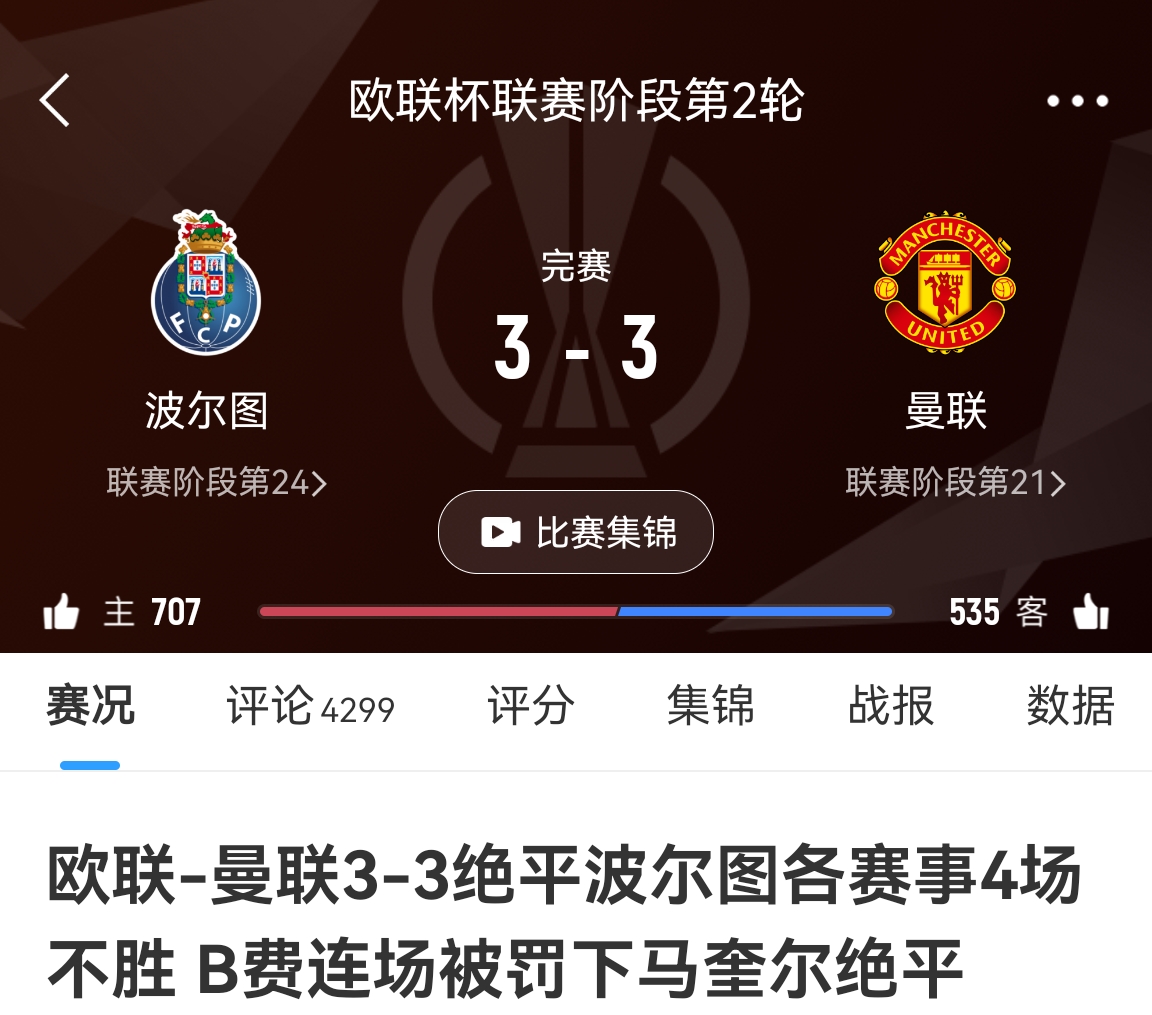Like the away team 客 thumbs-up
Image resolution: width=1152 pixels, height=1015 pixels.
coord(1091,611)
